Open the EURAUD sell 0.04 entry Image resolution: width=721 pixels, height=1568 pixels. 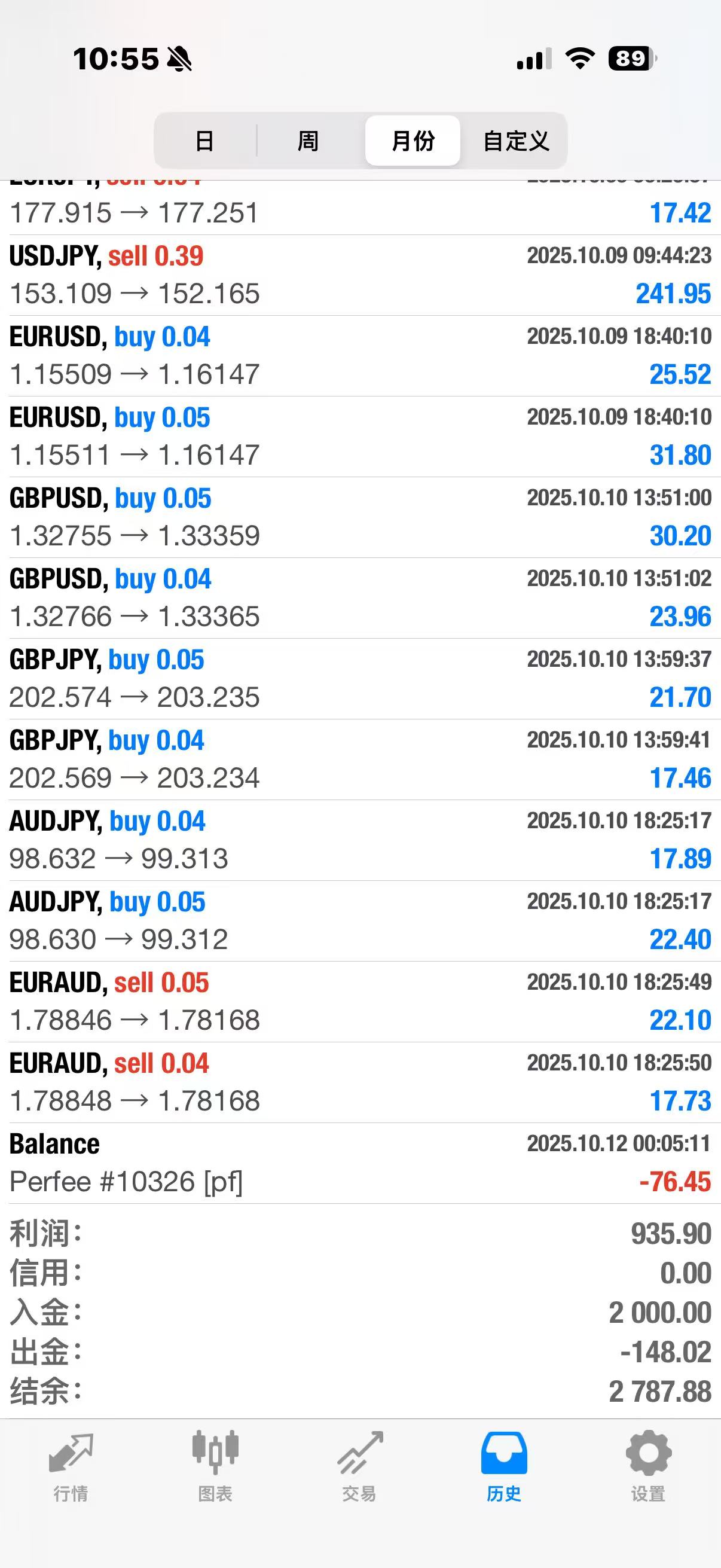pyautogui.click(x=360, y=1082)
